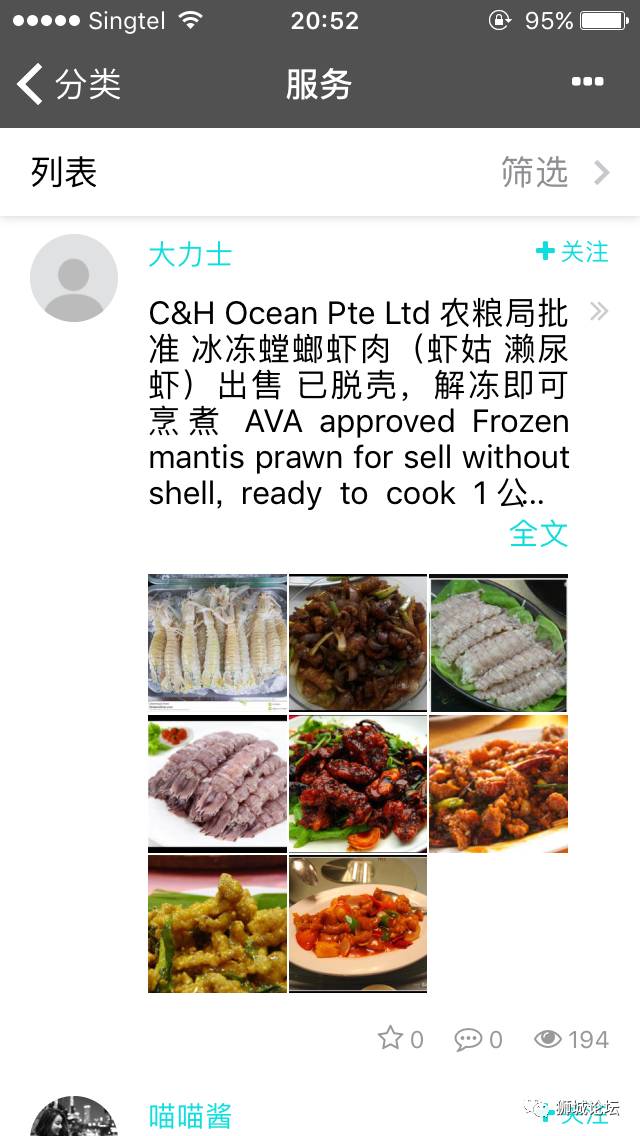This screenshot has width=640, height=1136.
Task: View the raw mantis prawn tray photo
Action: tap(217, 643)
